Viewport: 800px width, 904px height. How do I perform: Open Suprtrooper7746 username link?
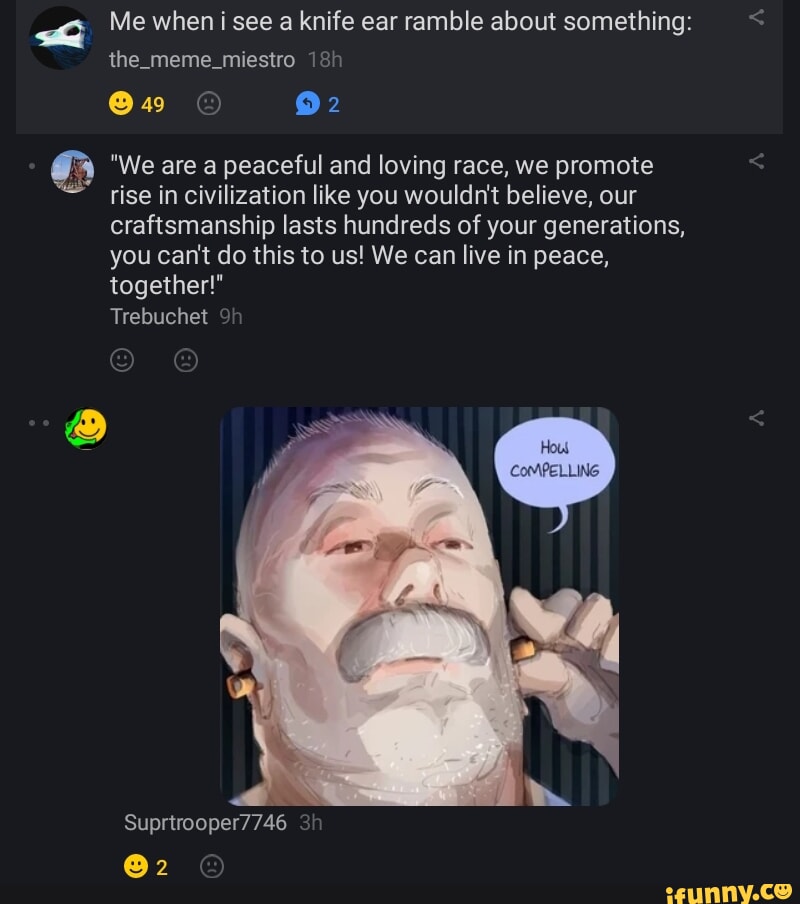(x=205, y=823)
